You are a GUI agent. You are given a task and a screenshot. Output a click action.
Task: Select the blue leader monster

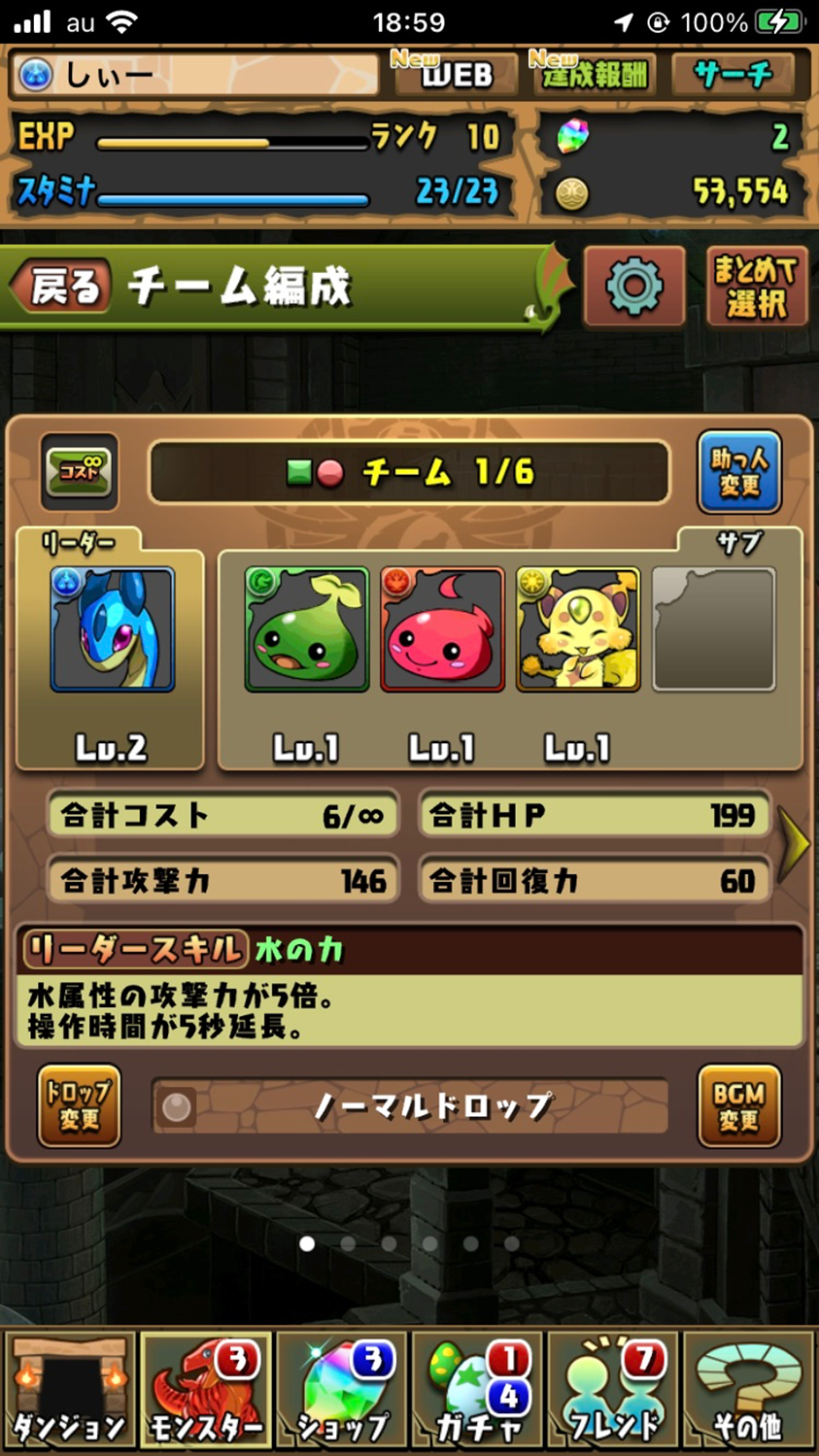(113, 629)
